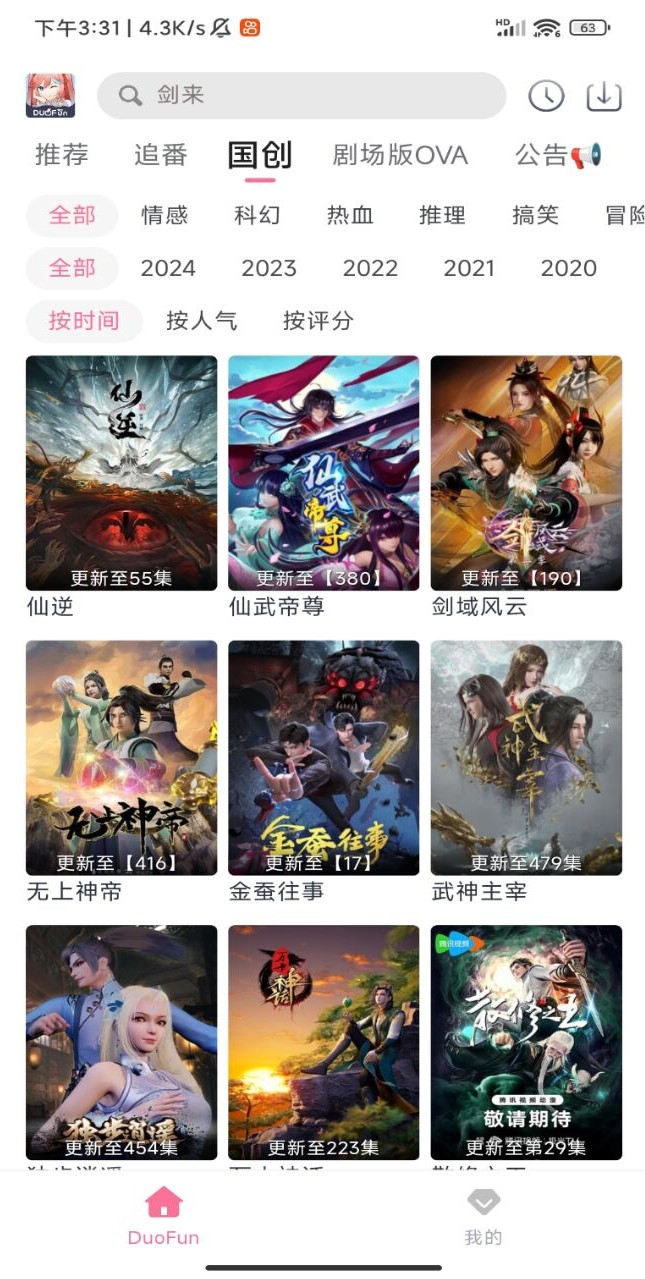Switch to the 追番 tab
This screenshot has width=645, height=1279.
pos(161,155)
